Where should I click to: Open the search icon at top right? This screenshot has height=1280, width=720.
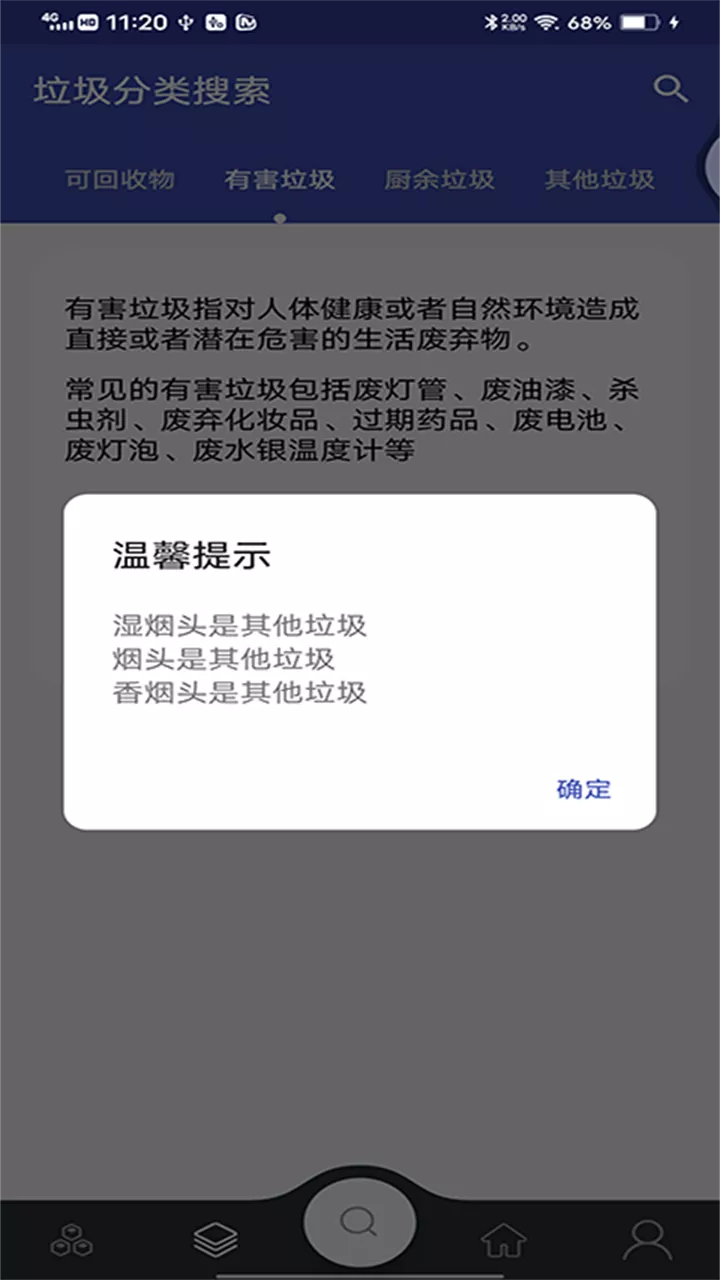click(669, 89)
